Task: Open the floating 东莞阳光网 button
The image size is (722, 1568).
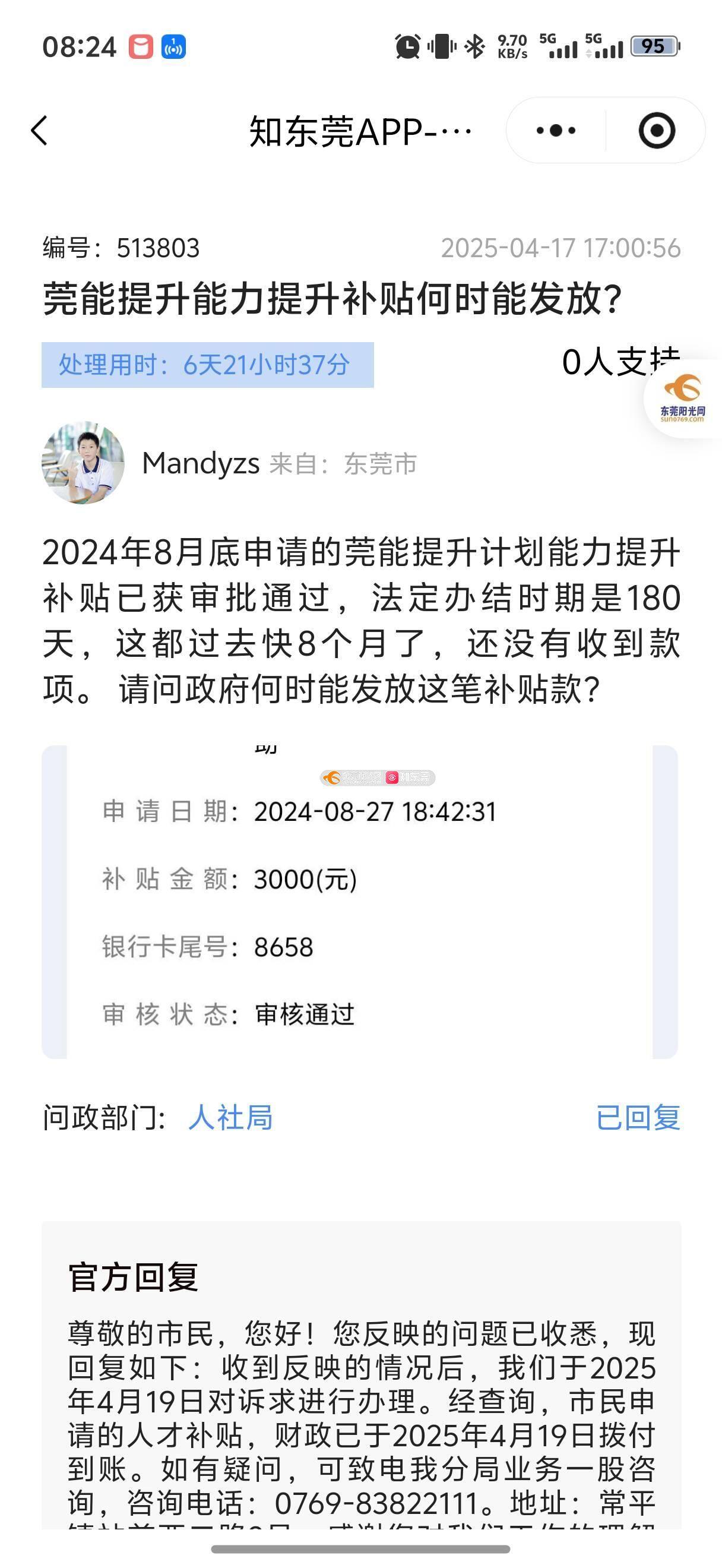Action: [x=682, y=398]
